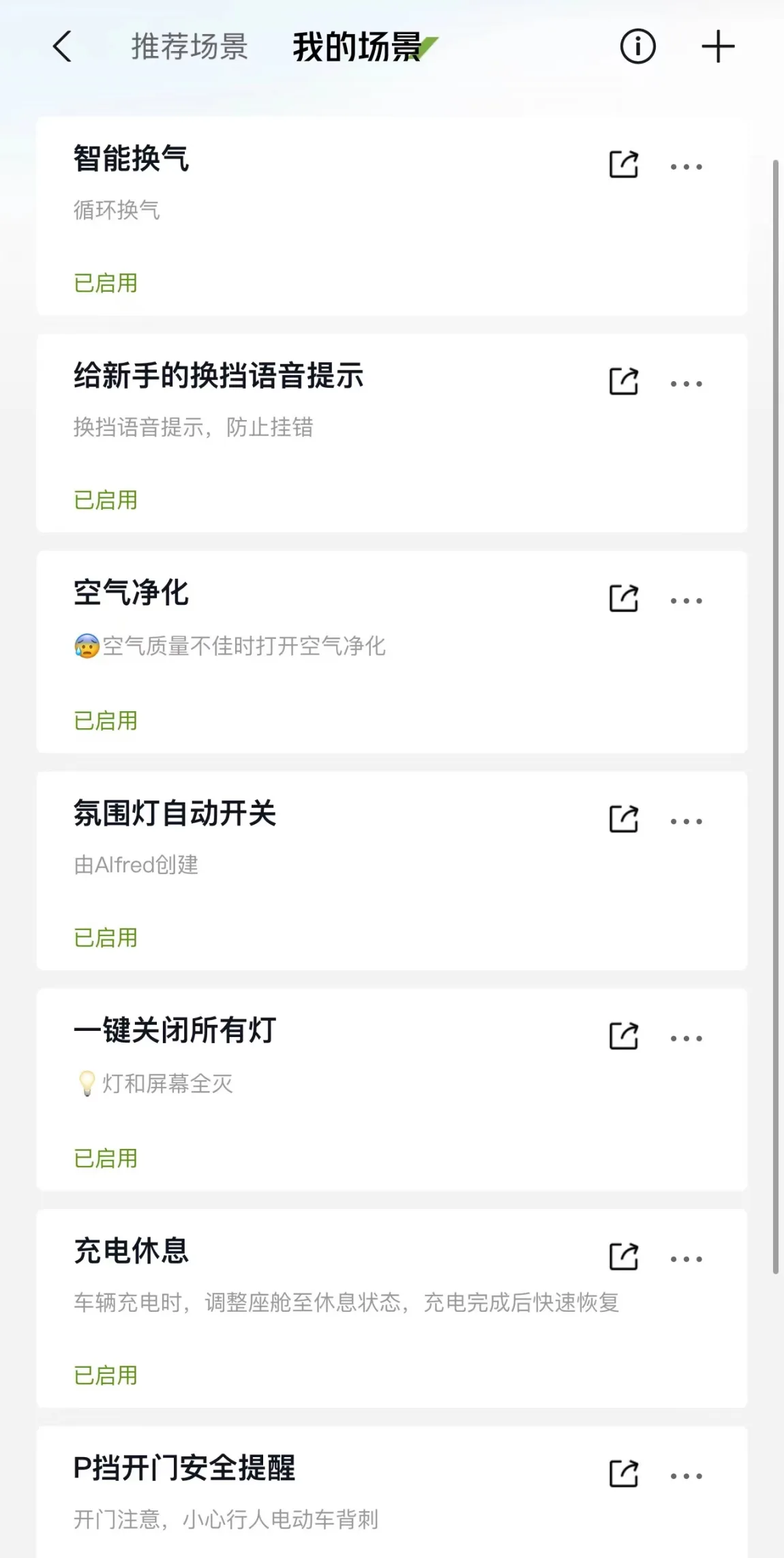Open more options for 一键关闭所有灯
The height and width of the screenshot is (1558, 784).
pyautogui.click(x=686, y=1038)
